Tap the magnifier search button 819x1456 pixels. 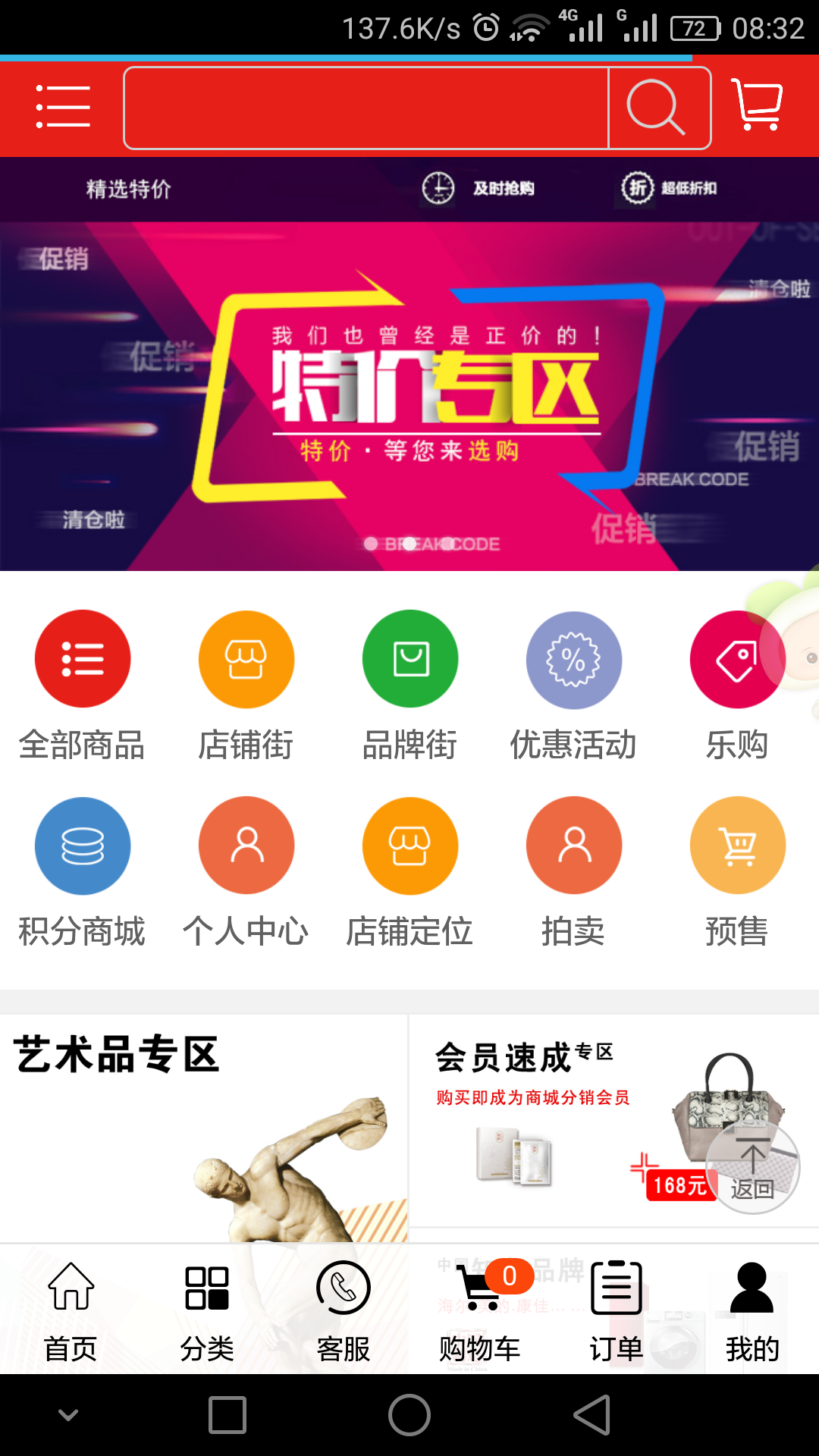click(657, 108)
